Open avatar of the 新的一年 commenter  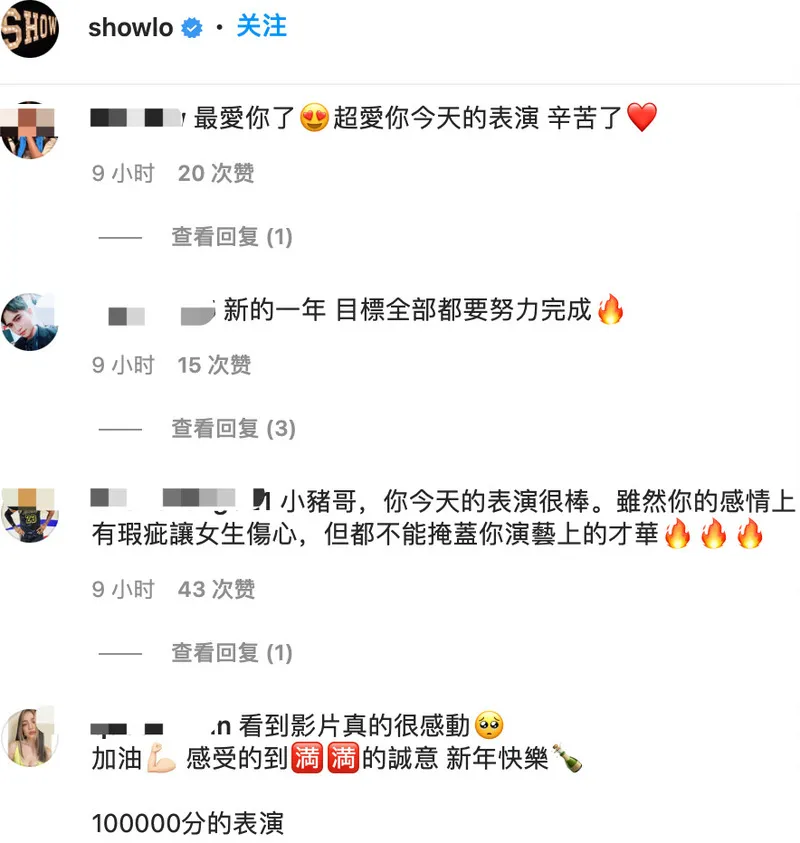tap(29, 322)
